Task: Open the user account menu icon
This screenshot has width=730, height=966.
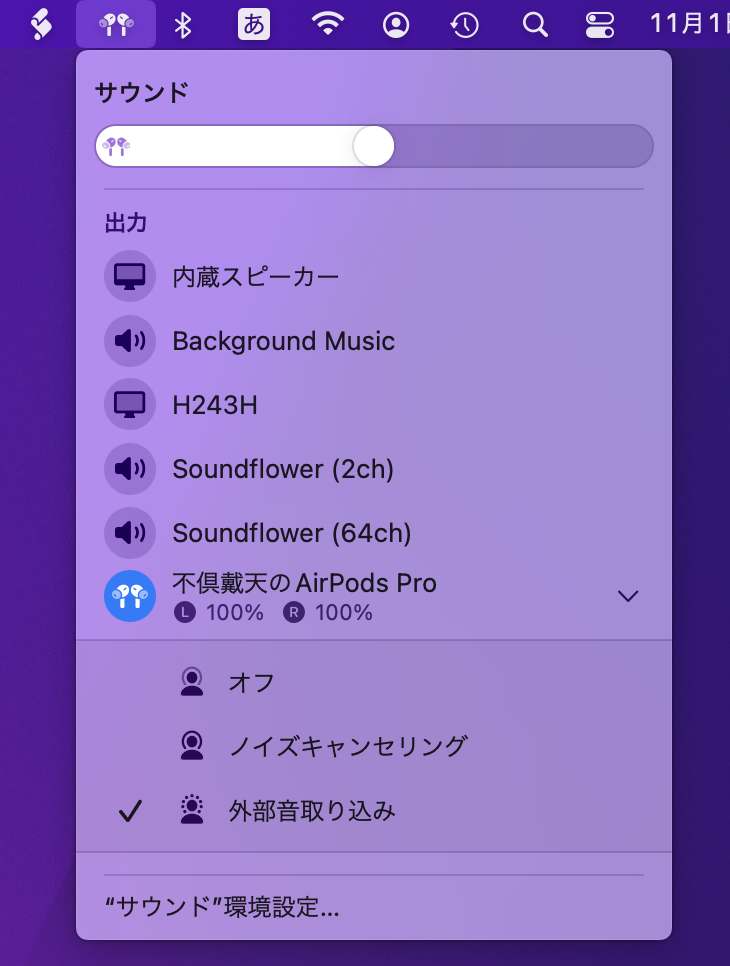Action: pyautogui.click(x=396, y=25)
